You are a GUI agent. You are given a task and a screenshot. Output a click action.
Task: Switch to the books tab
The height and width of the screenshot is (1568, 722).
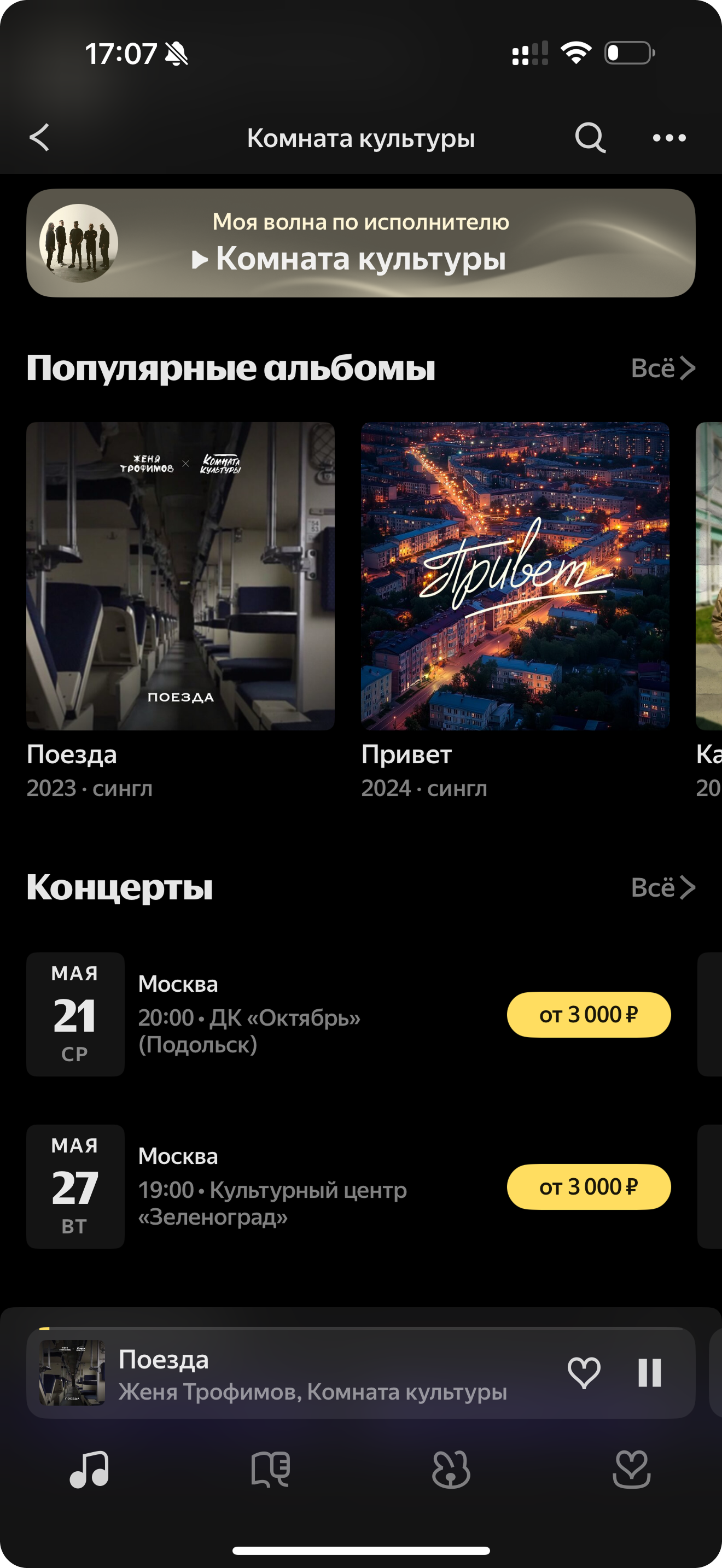tap(270, 1470)
